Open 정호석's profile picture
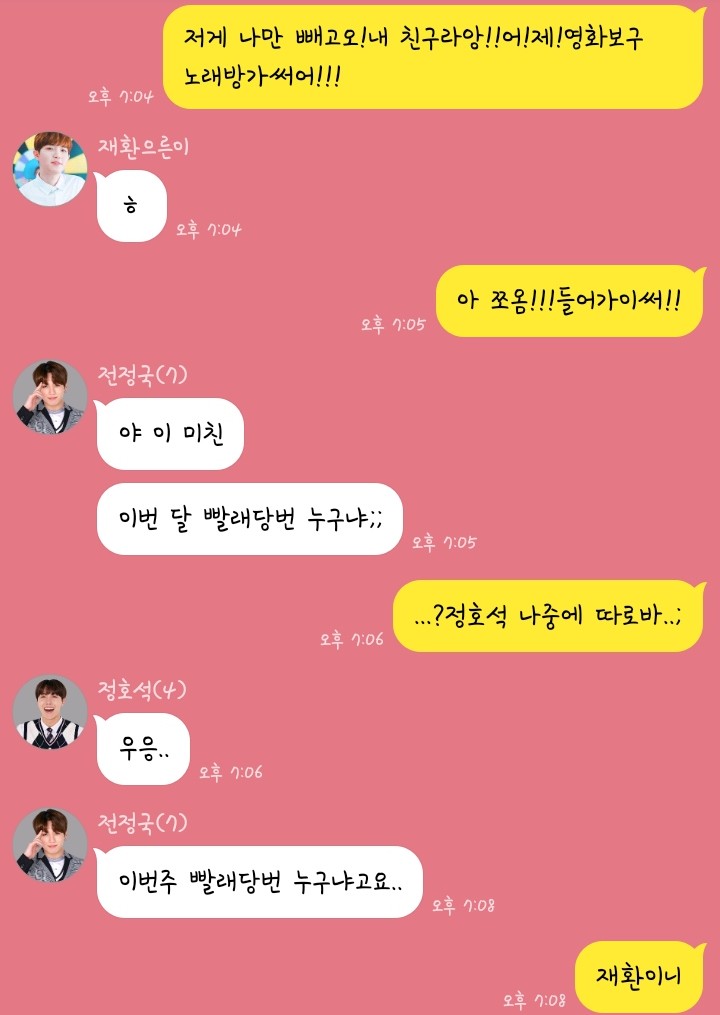This screenshot has width=720, height=1015. [x=49, y=712]
